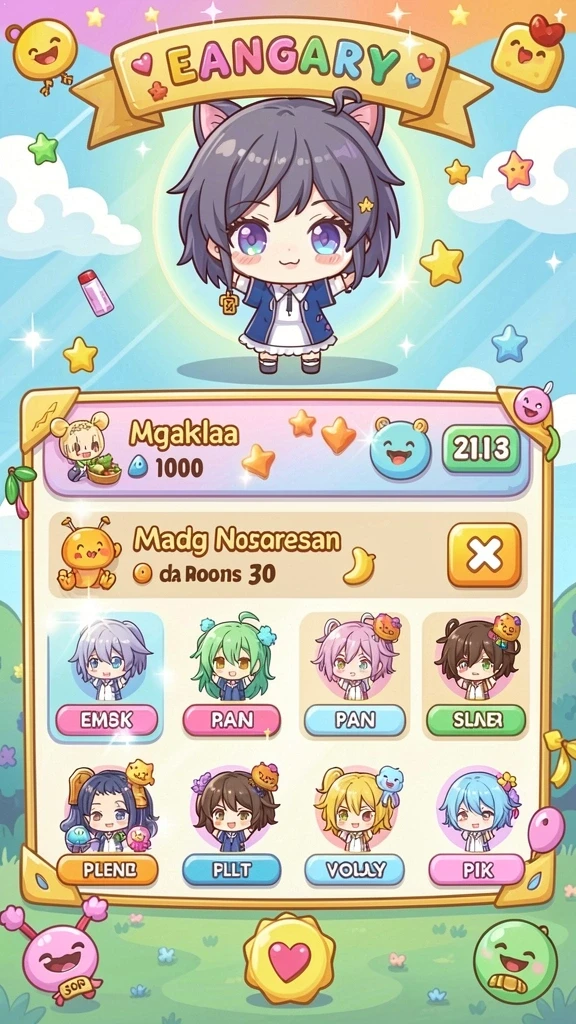Tap the green 2113 button
Viewport: 576px width, 1024px height.
coord(481,449)
